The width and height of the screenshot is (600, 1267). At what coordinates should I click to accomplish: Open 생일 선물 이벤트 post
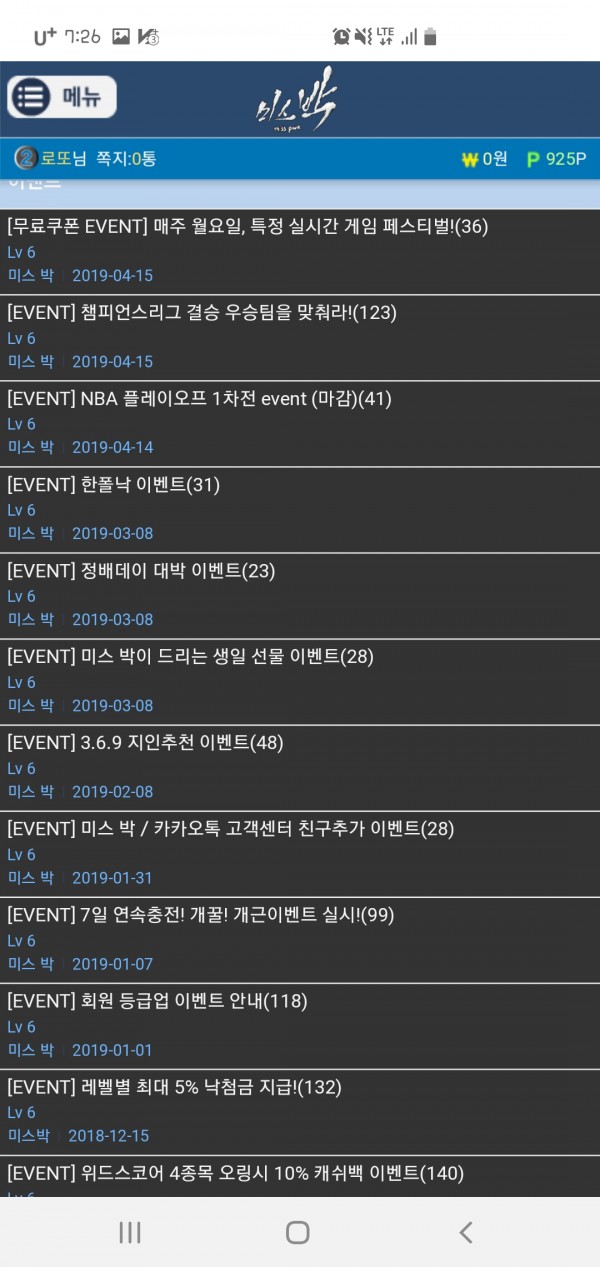tap(175, 657)
